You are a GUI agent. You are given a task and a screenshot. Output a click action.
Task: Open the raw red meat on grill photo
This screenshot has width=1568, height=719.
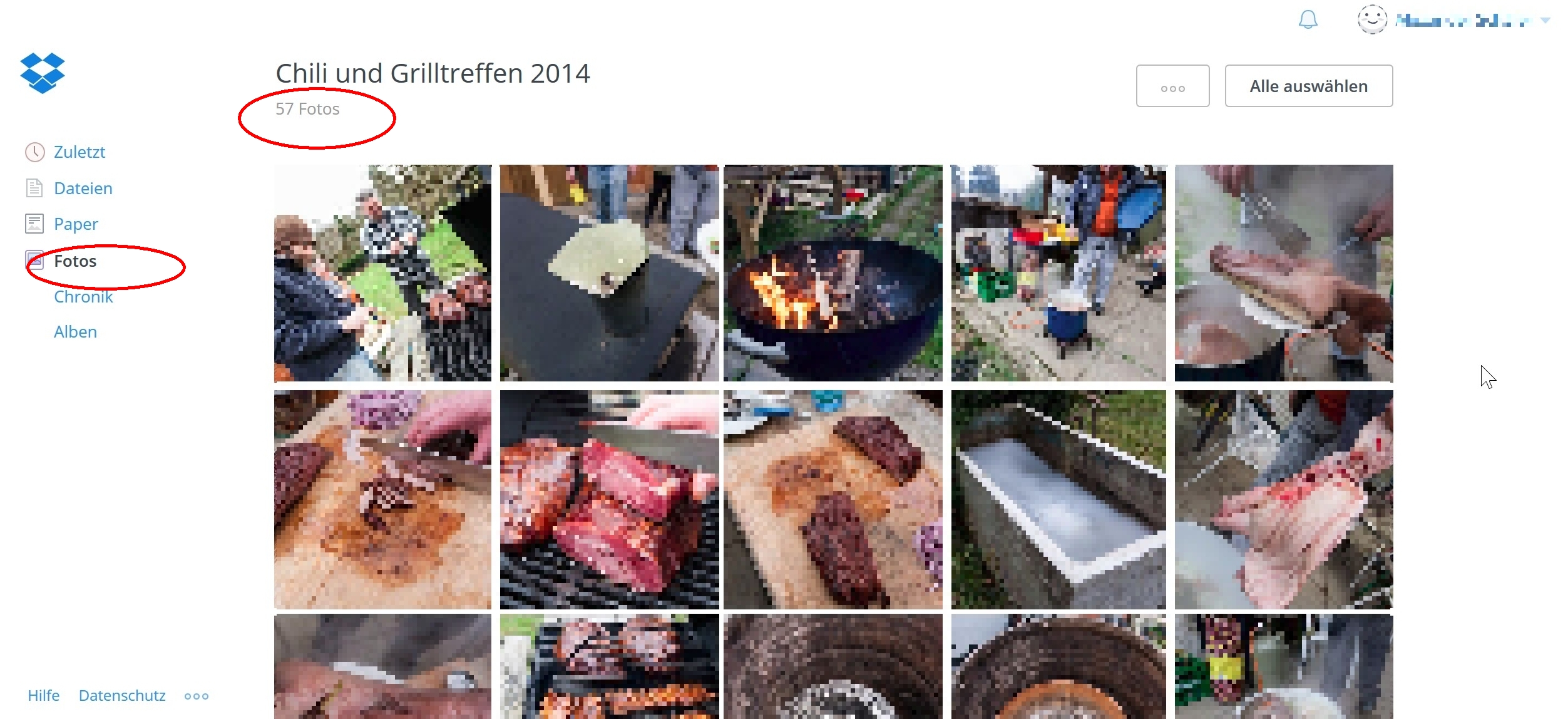pyautogui.click(x=608, y=499)
